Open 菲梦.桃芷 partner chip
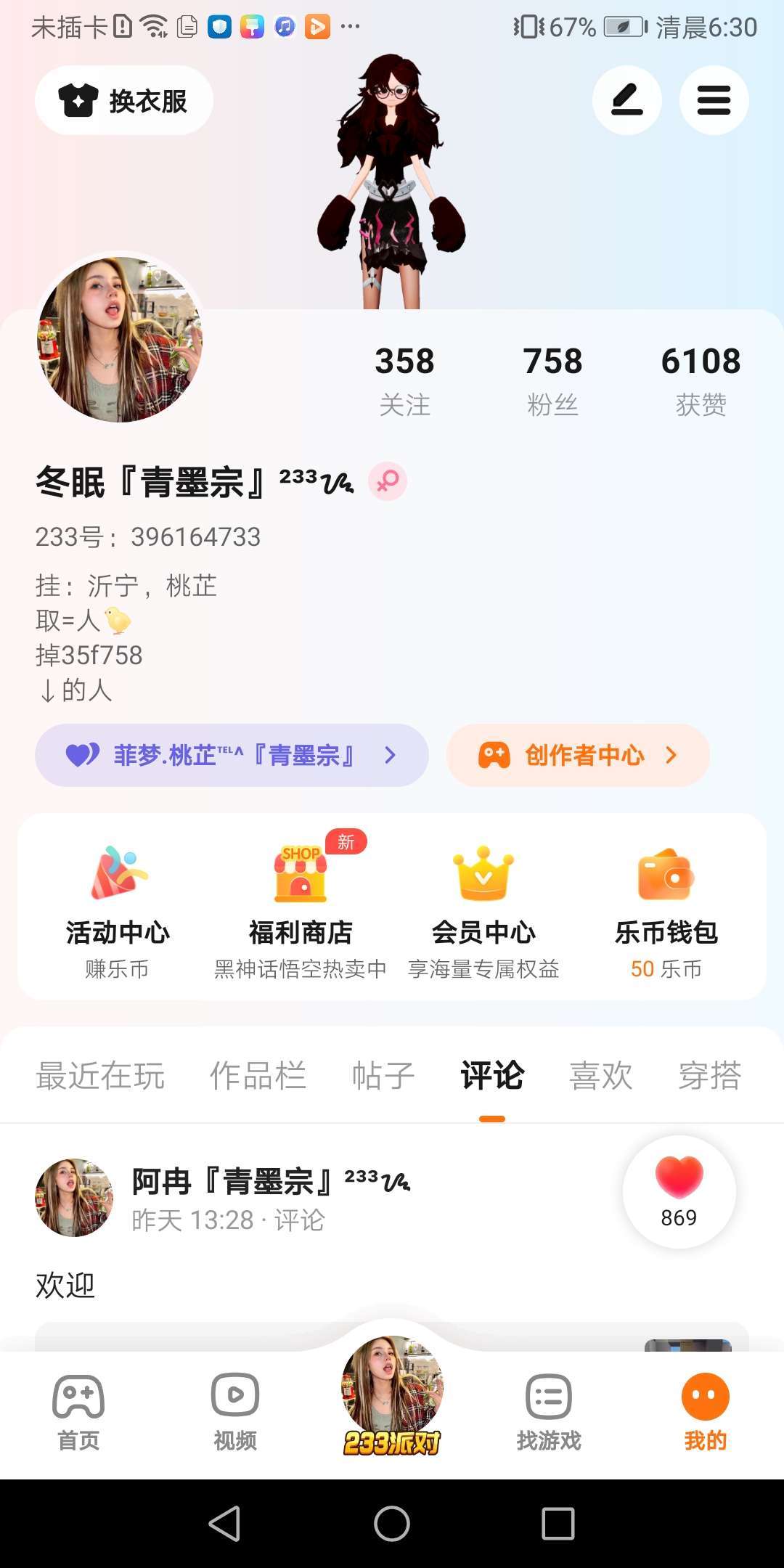 coord(232,755)
